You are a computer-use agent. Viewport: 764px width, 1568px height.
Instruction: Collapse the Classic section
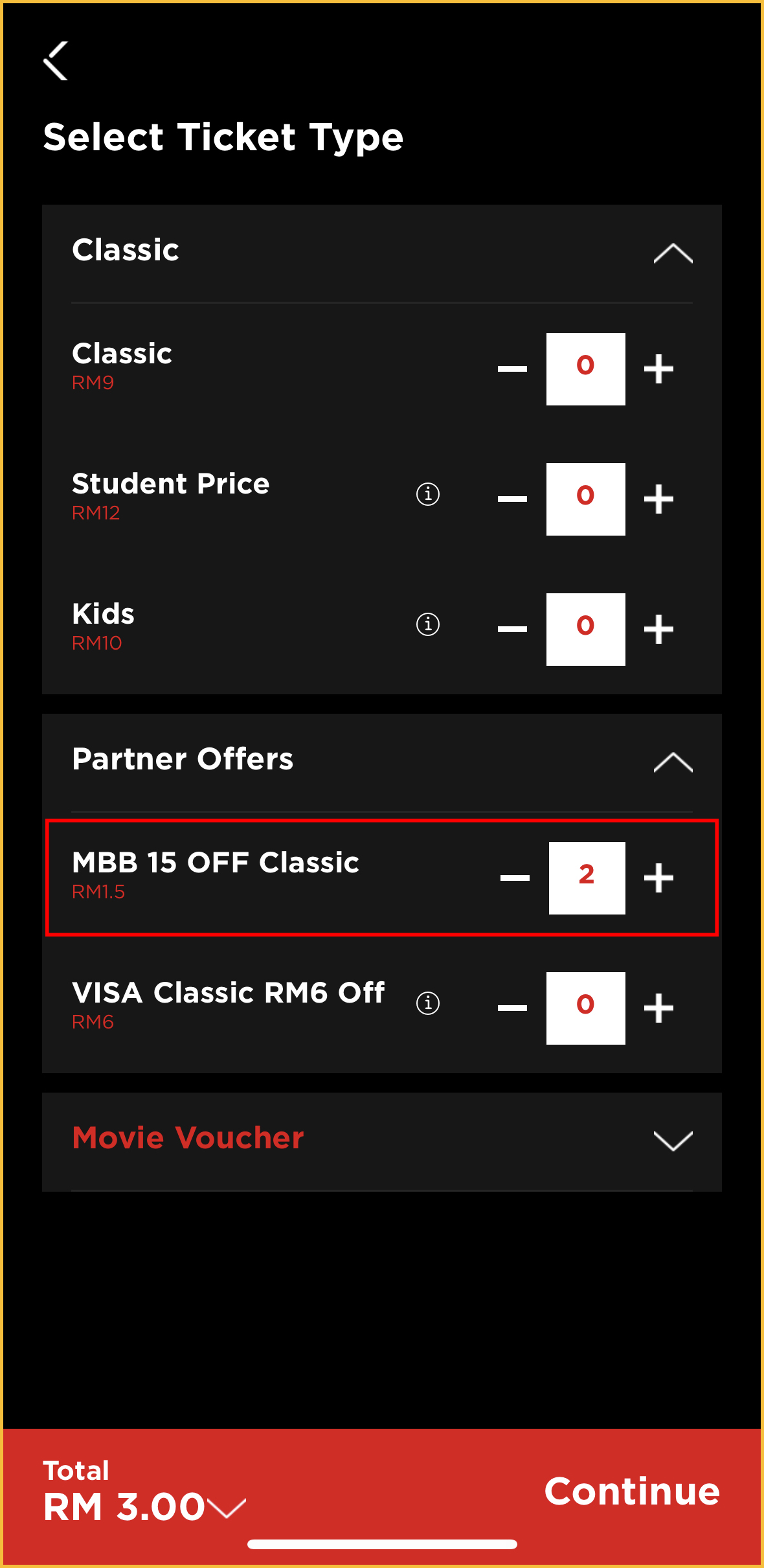[x=673, y=253]
